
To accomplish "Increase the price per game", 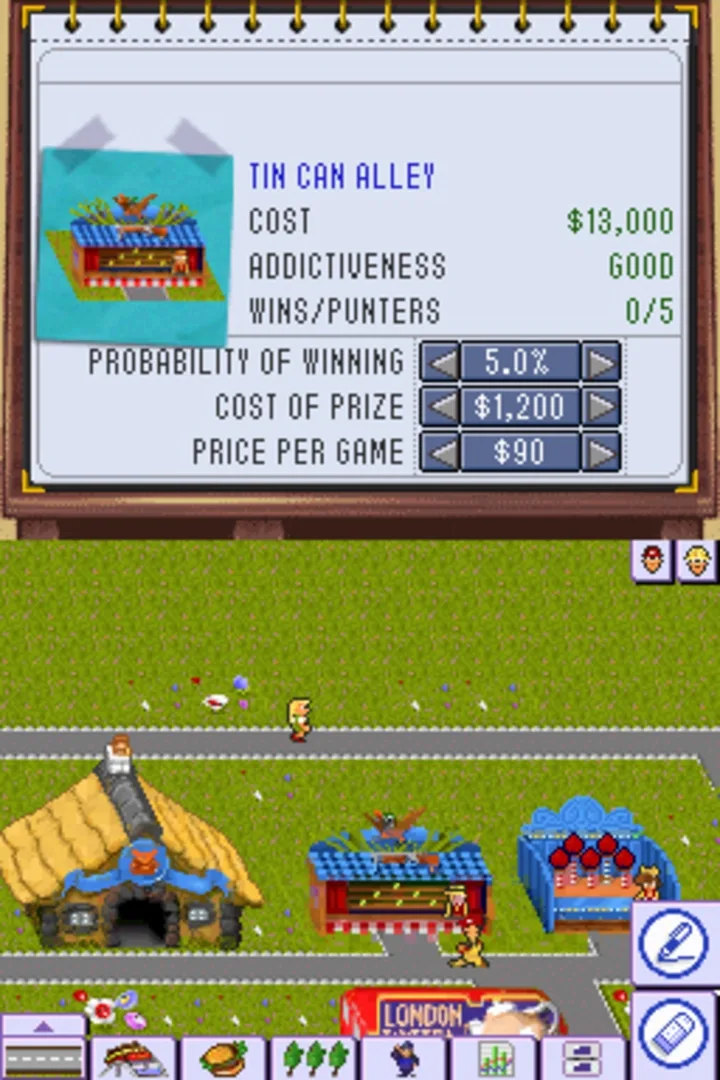I will point(600,453).
